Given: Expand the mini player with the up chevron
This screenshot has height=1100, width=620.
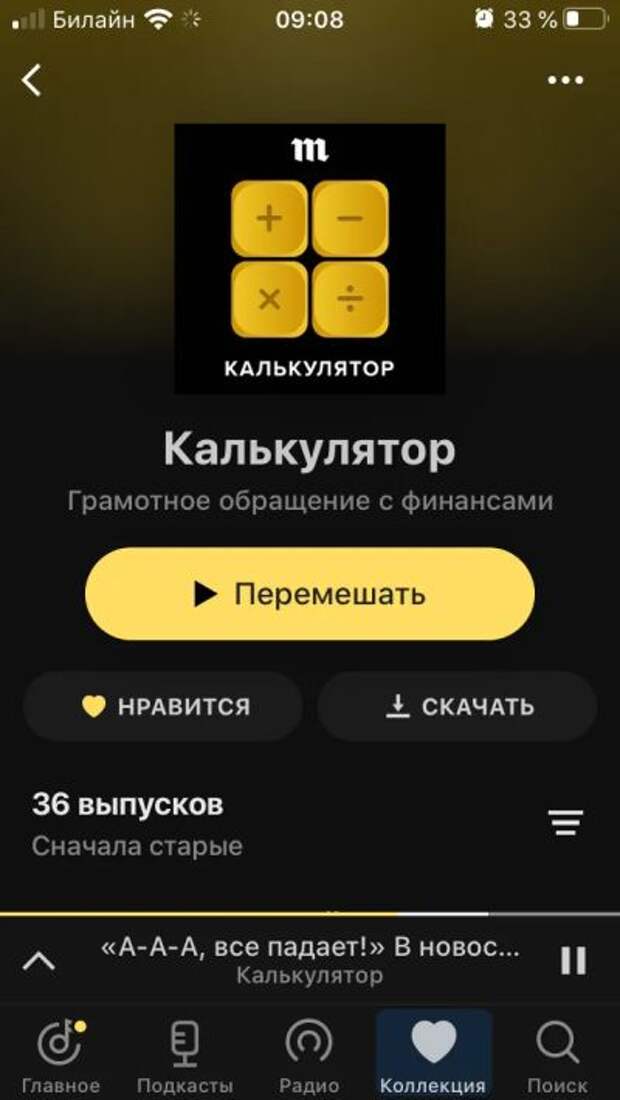Looking at the screenshot, I should coord(39,960).
